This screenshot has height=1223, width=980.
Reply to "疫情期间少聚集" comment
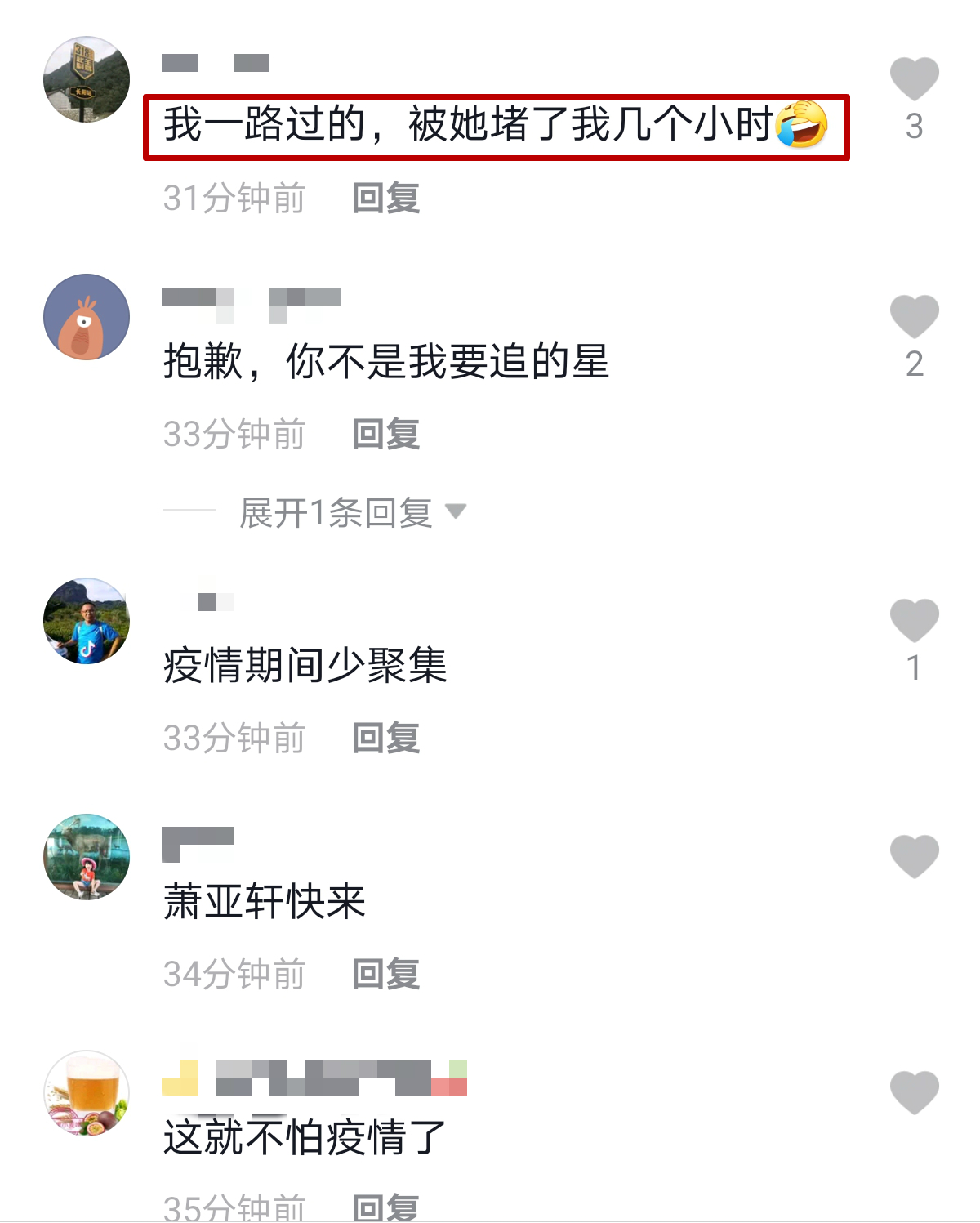[x=385, y=739]
